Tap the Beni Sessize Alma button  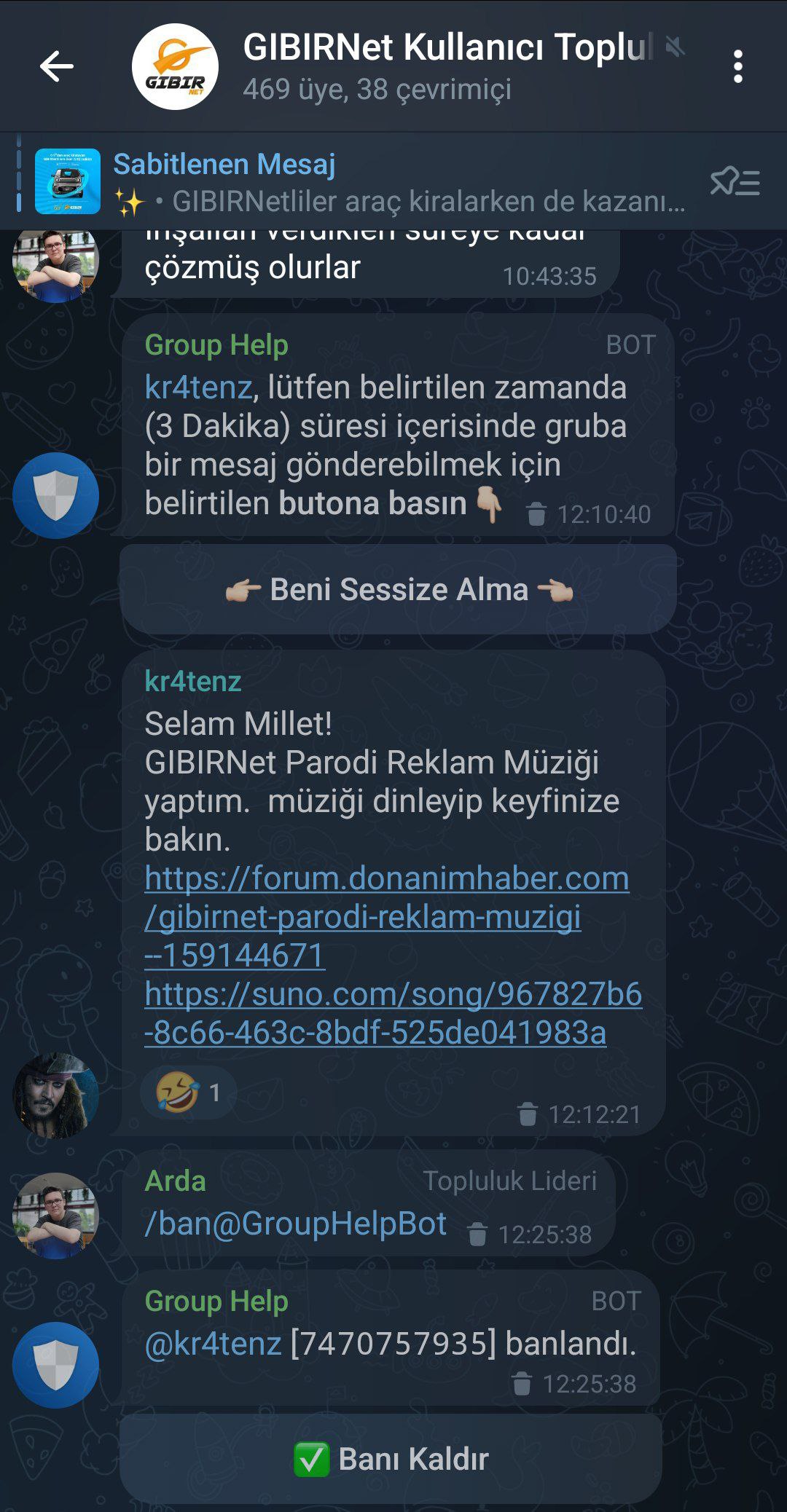(398, 589)
